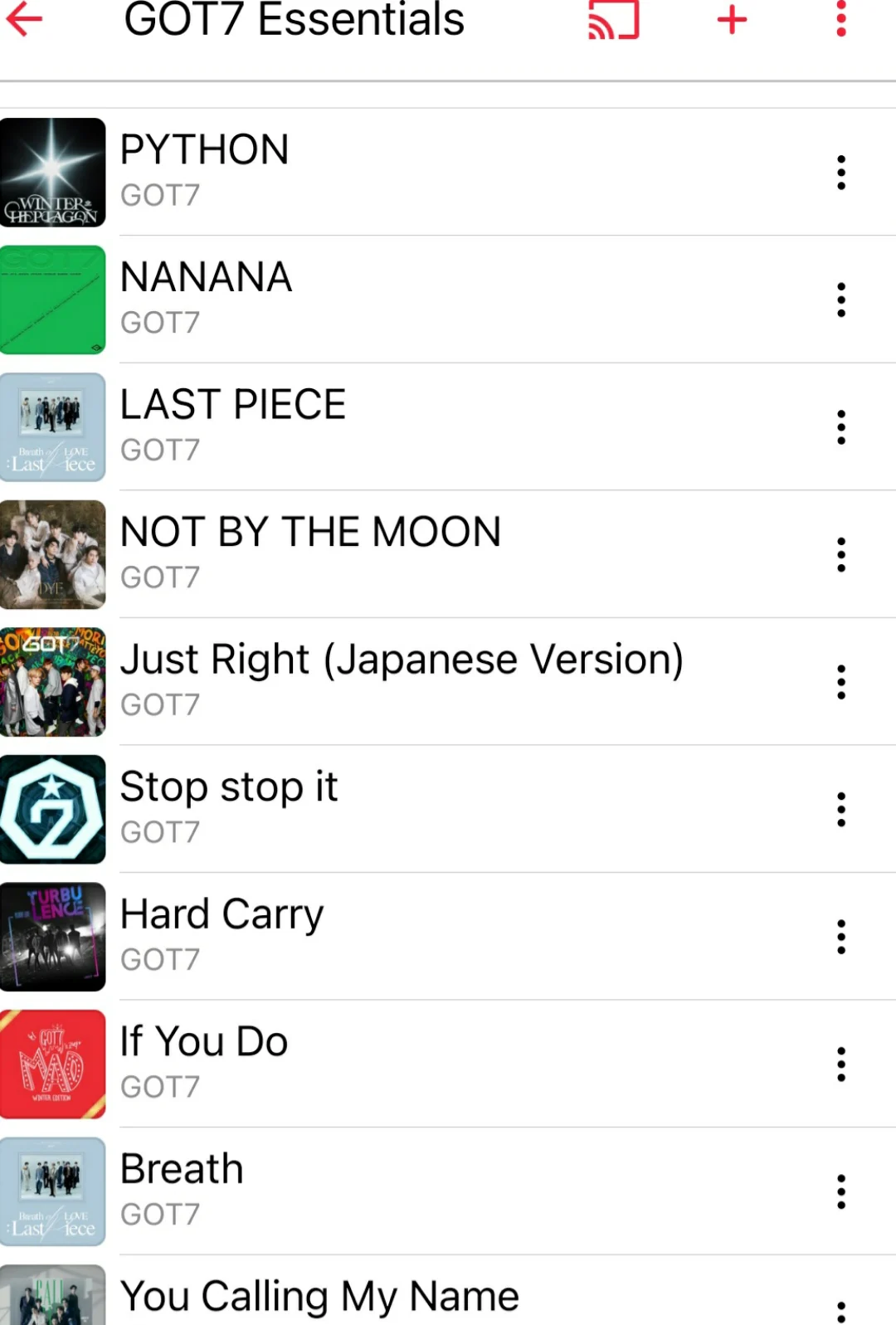The width and height of the screenshot is (896, 1325).
Task: Open options for Just Right Japanese Version
Action: point(840,681)
